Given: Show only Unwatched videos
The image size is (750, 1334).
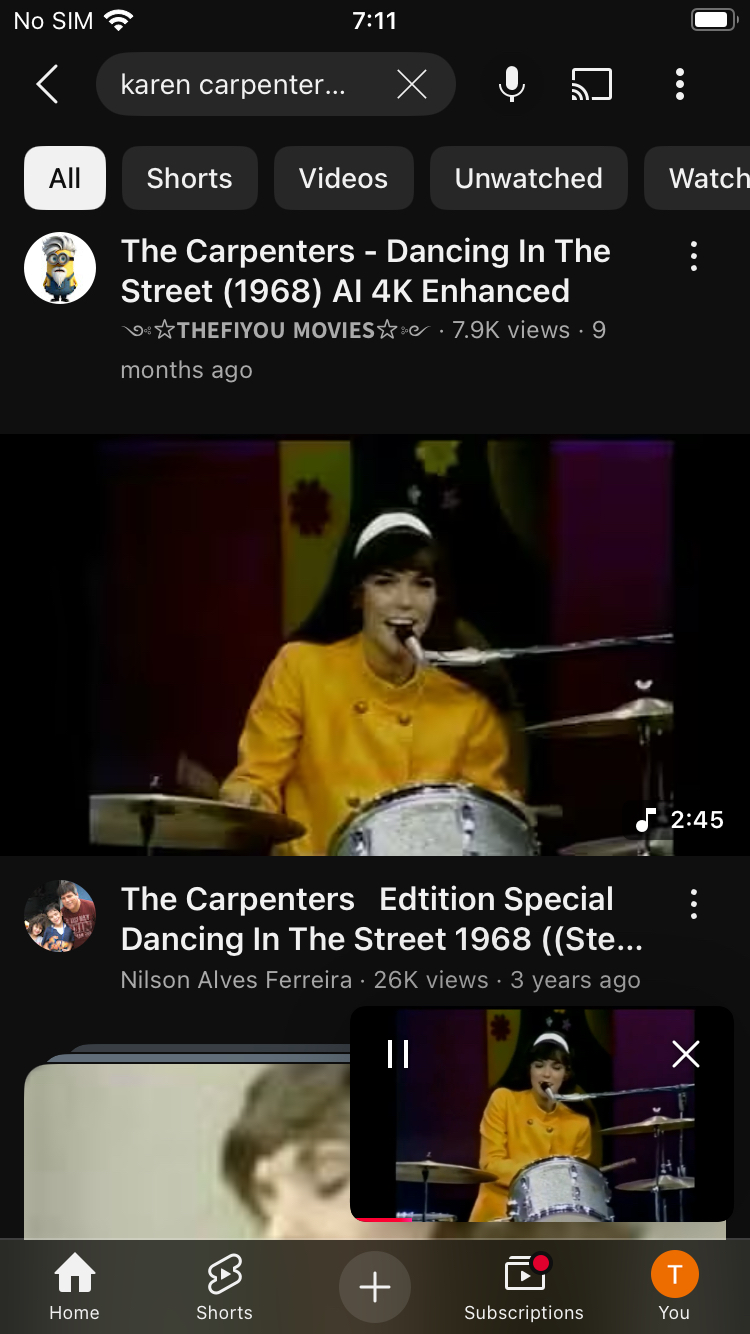Looking at the screenshot, I should [x=528, y=178].
